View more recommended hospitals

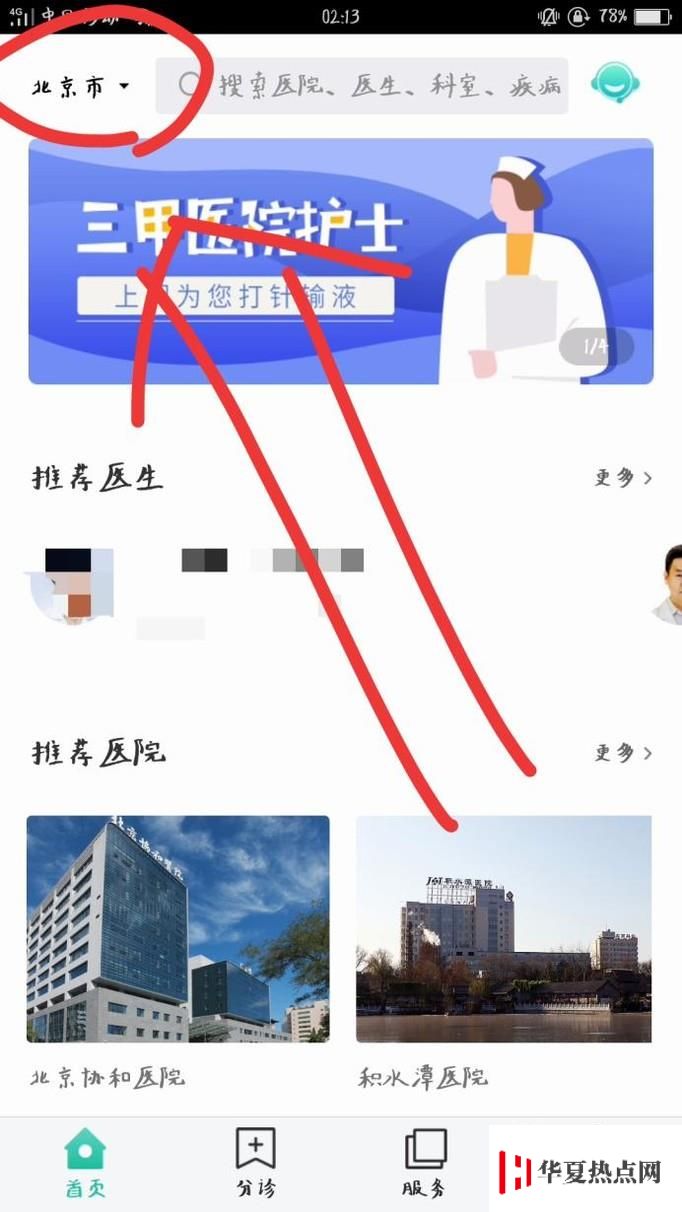623,753
